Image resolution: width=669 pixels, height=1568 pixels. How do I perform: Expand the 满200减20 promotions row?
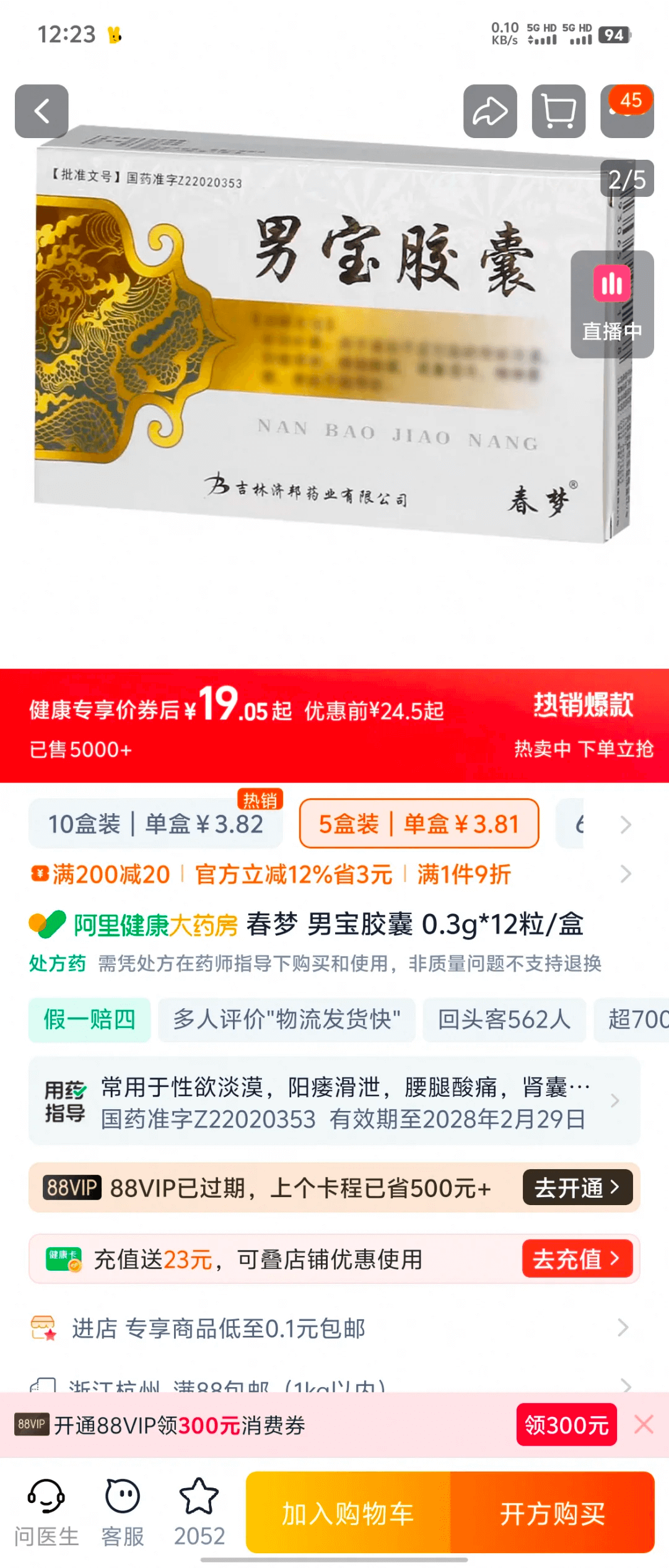pyautogui.click(x=625, y=874)
